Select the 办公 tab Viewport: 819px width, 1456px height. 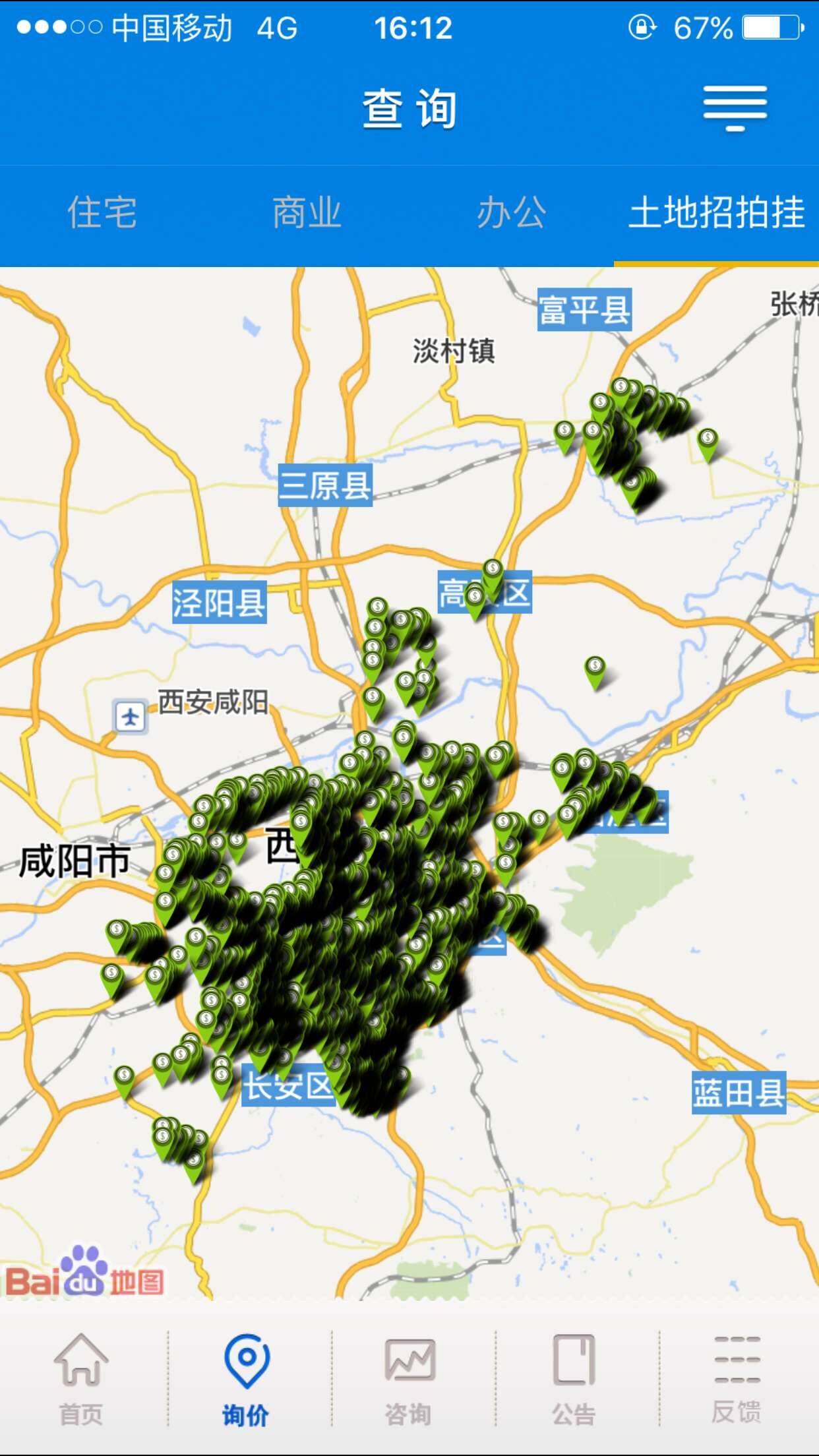[x=512, y=213]
